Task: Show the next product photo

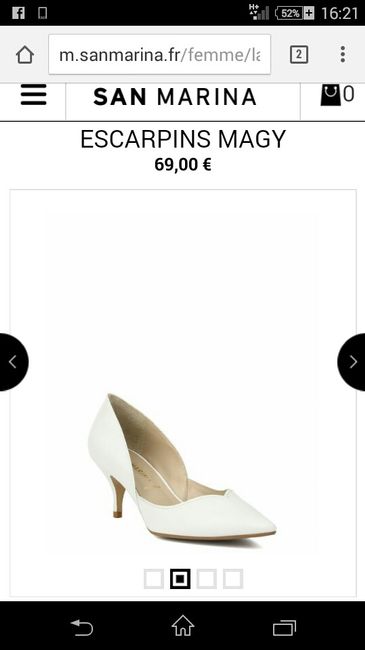Action: 351,362
